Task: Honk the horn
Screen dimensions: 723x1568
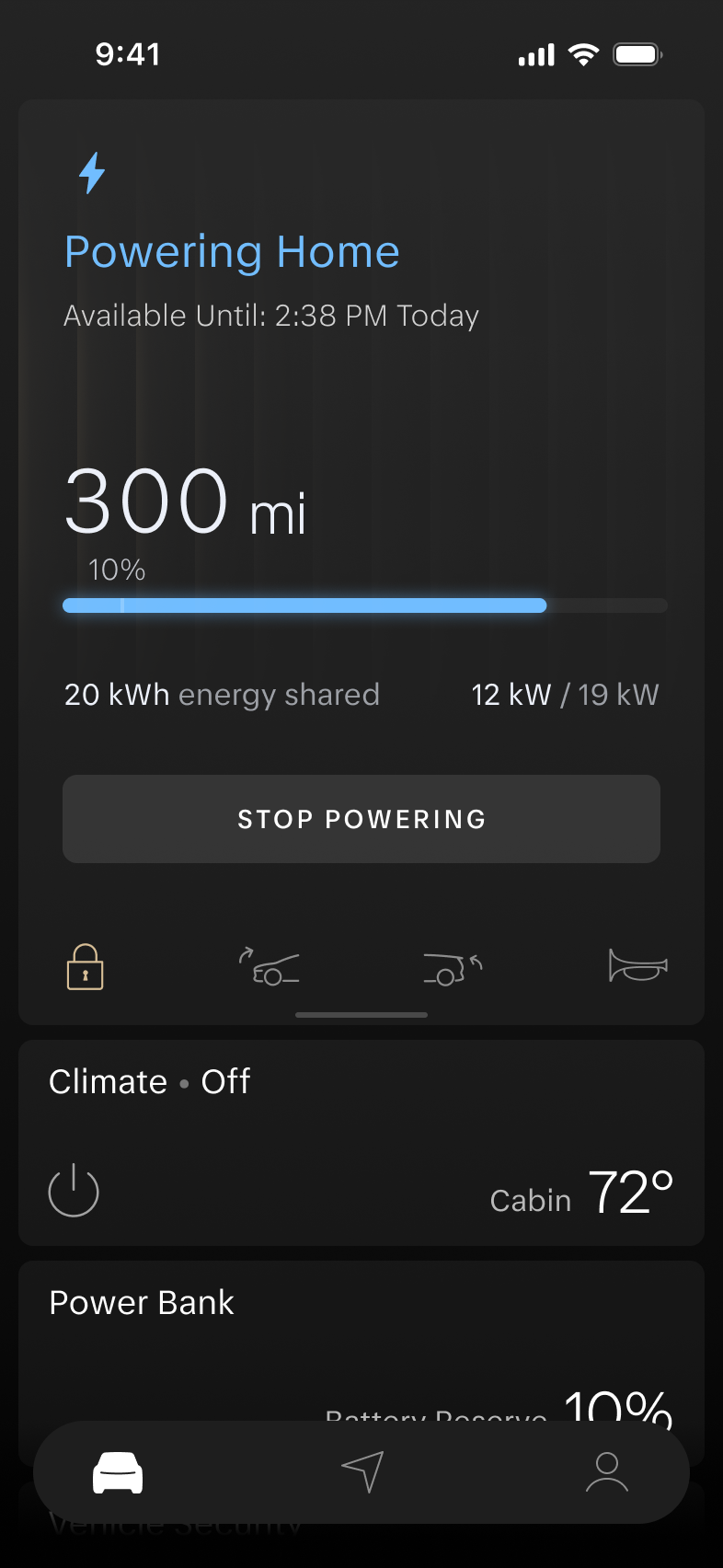Action: tap(637, 966)
